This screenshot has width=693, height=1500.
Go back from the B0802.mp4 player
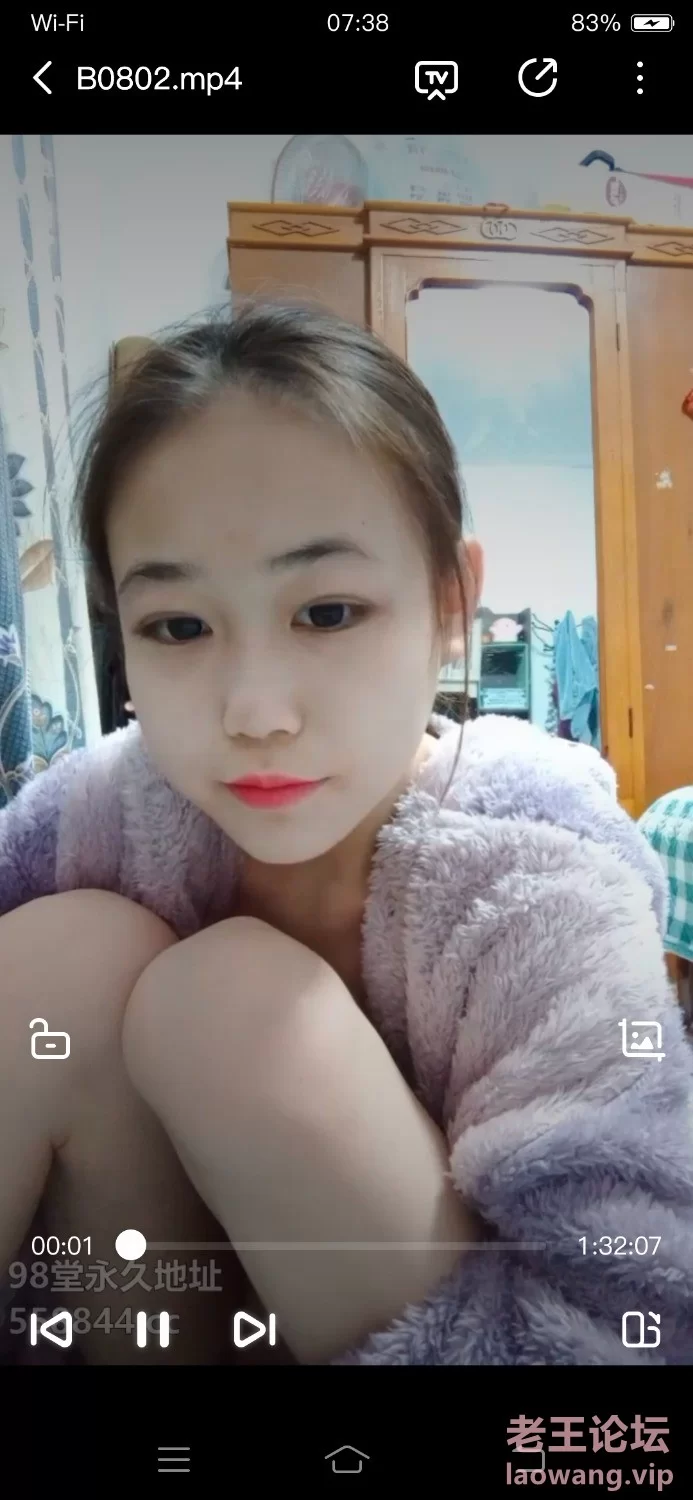click(42, 78)
